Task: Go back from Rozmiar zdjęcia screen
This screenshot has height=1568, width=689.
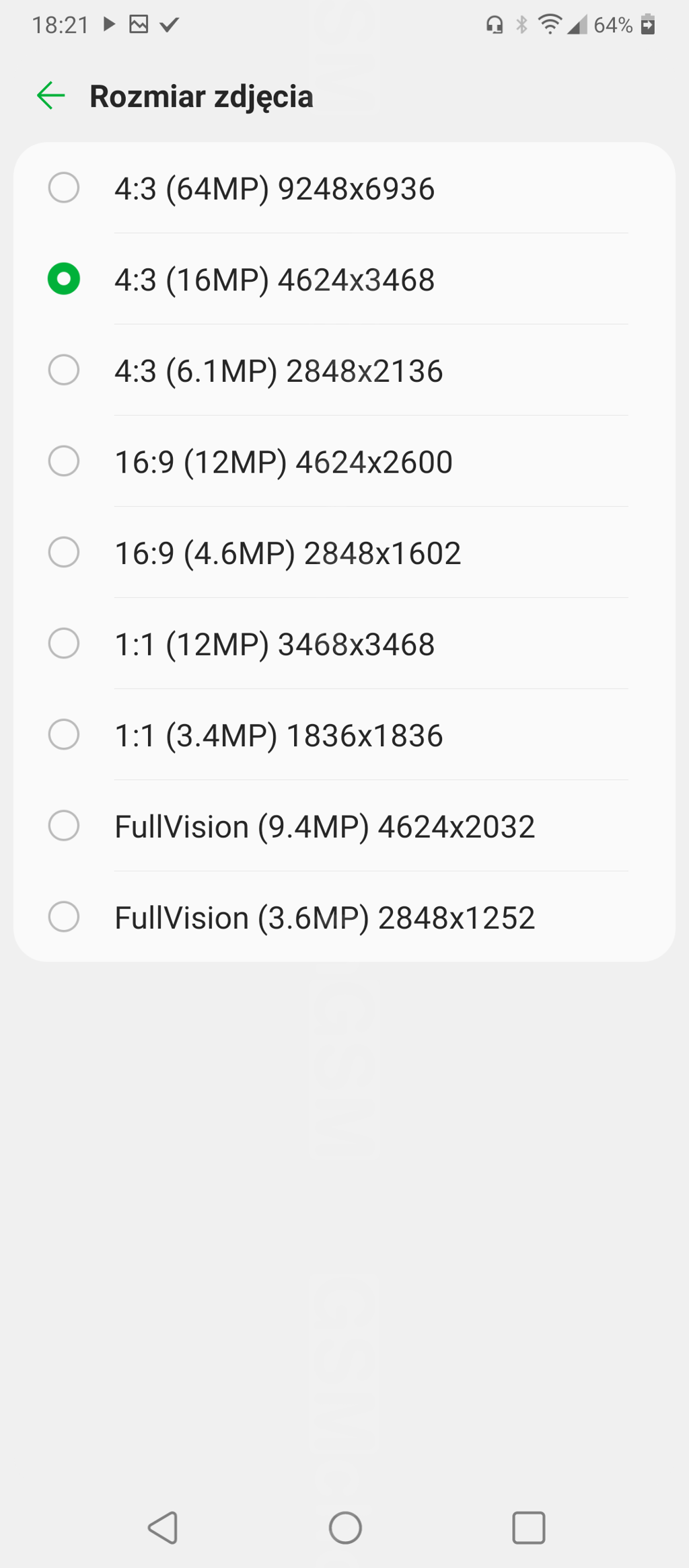Action: coord(50,95)
